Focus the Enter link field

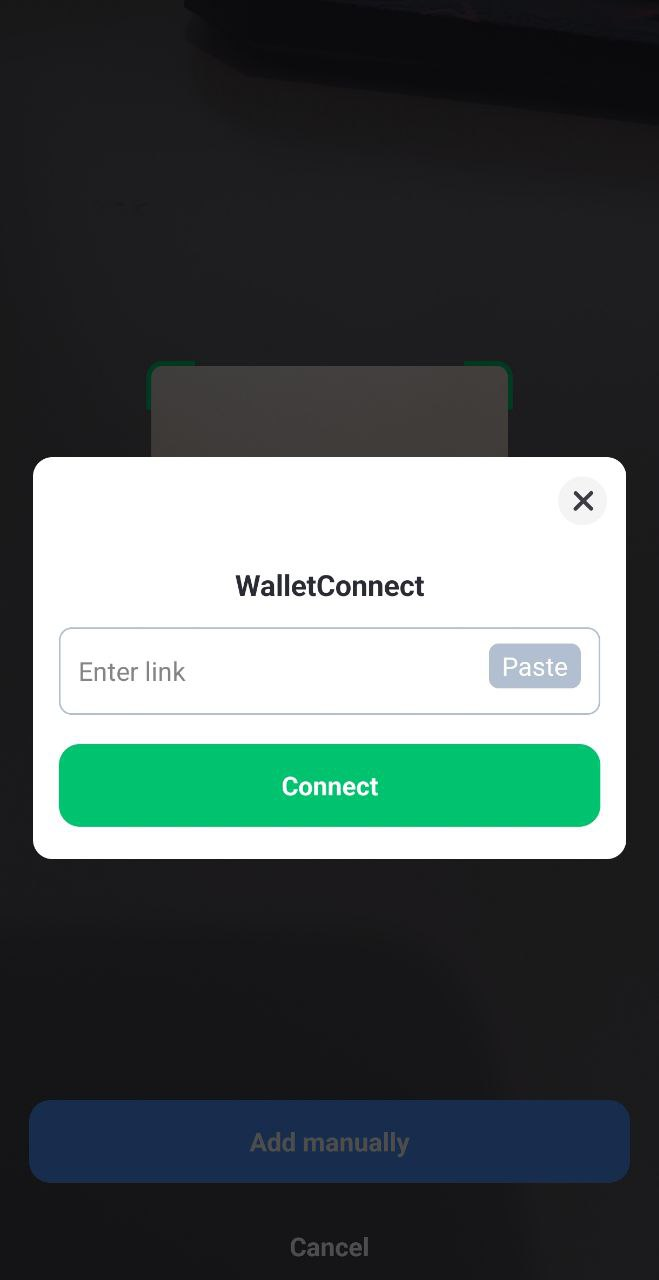point(270,671)
